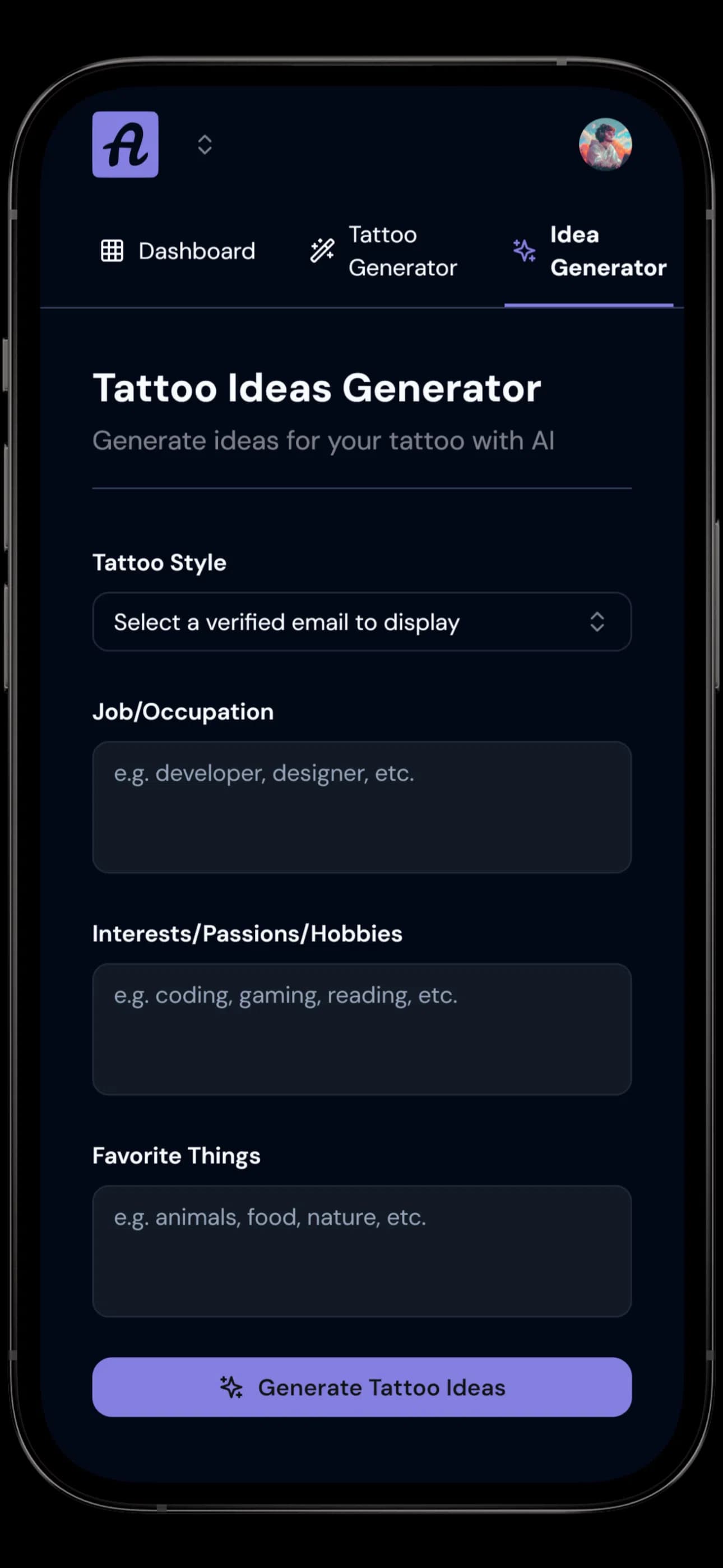723x1568 pixels.
Task: Go to the Tattoo Generator tab
Action: point(383,251)
